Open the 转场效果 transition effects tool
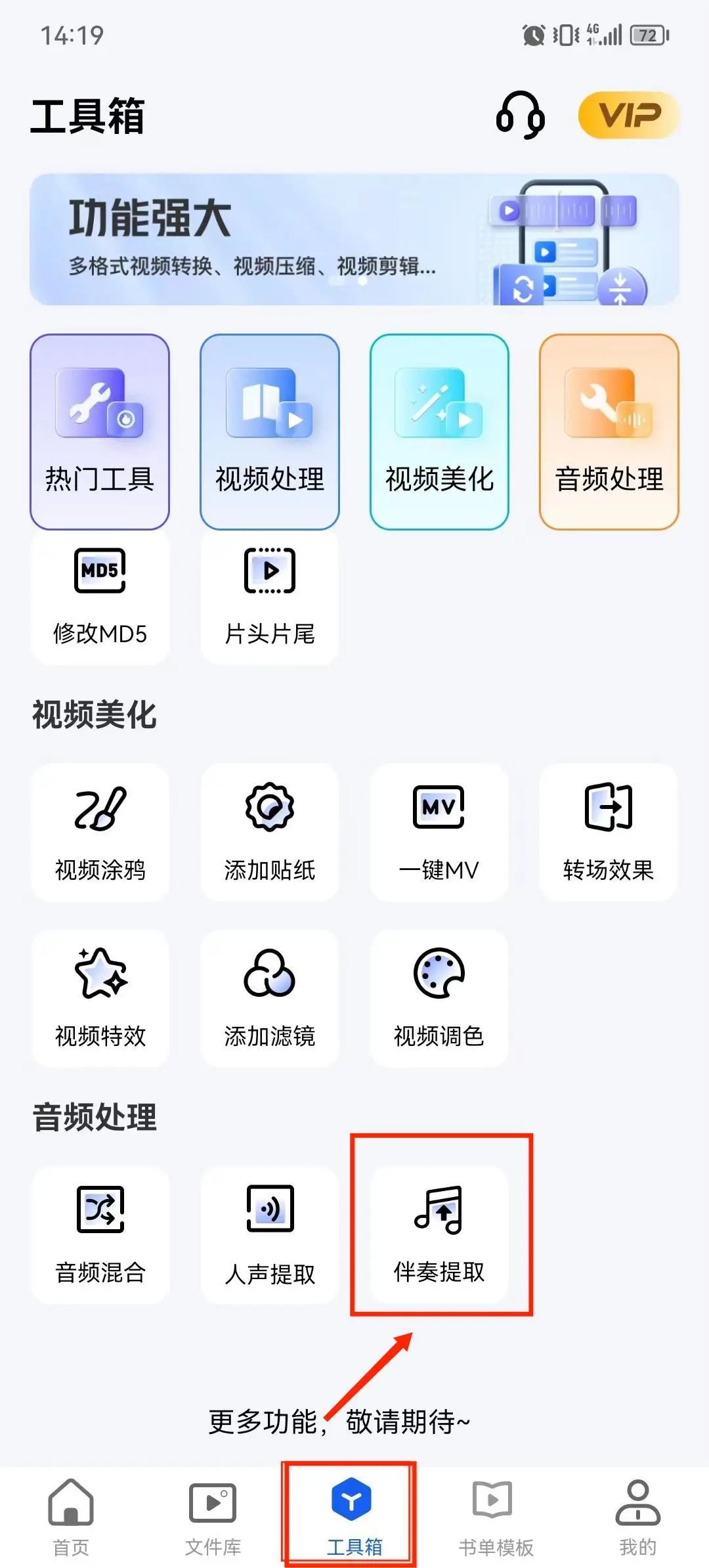 click(607, 831)
